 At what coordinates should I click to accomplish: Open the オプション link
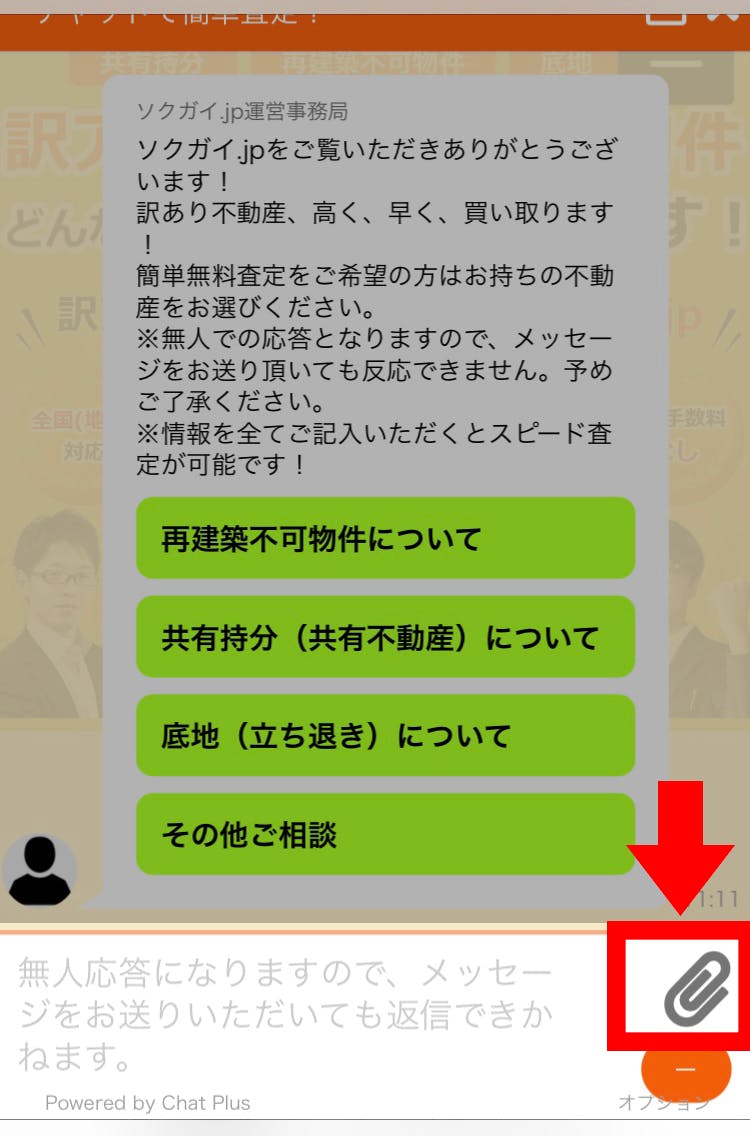click(664, 1103)
